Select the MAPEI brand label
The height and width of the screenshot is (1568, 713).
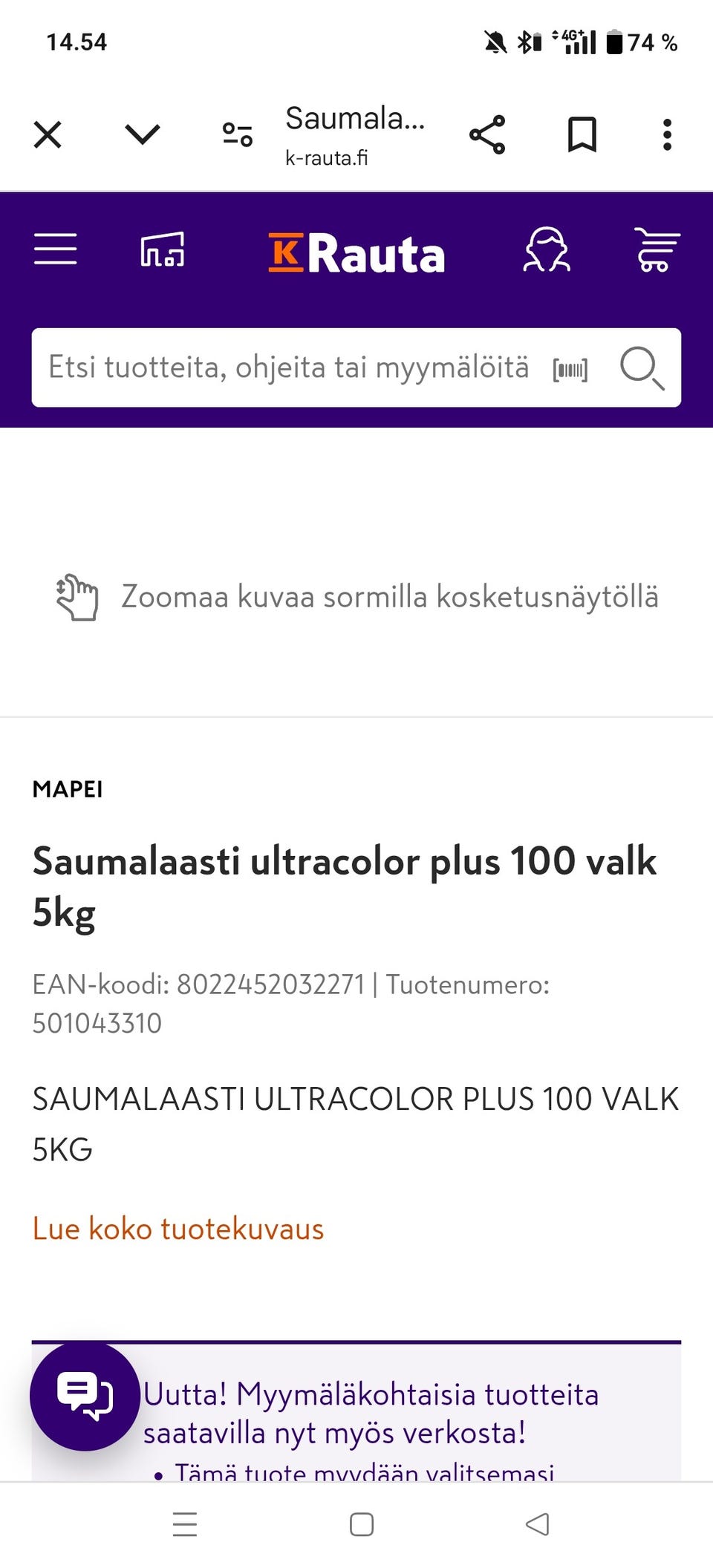(x=68, y=789)
